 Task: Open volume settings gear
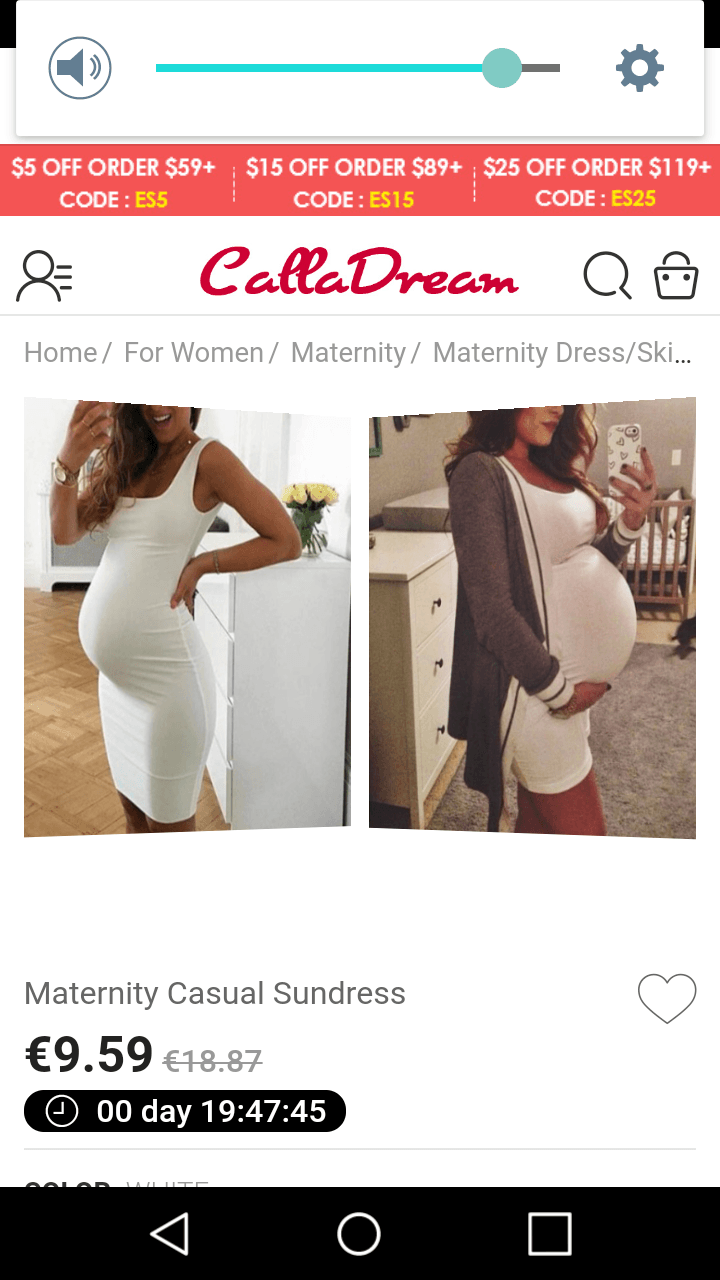[x=640, y=68]
